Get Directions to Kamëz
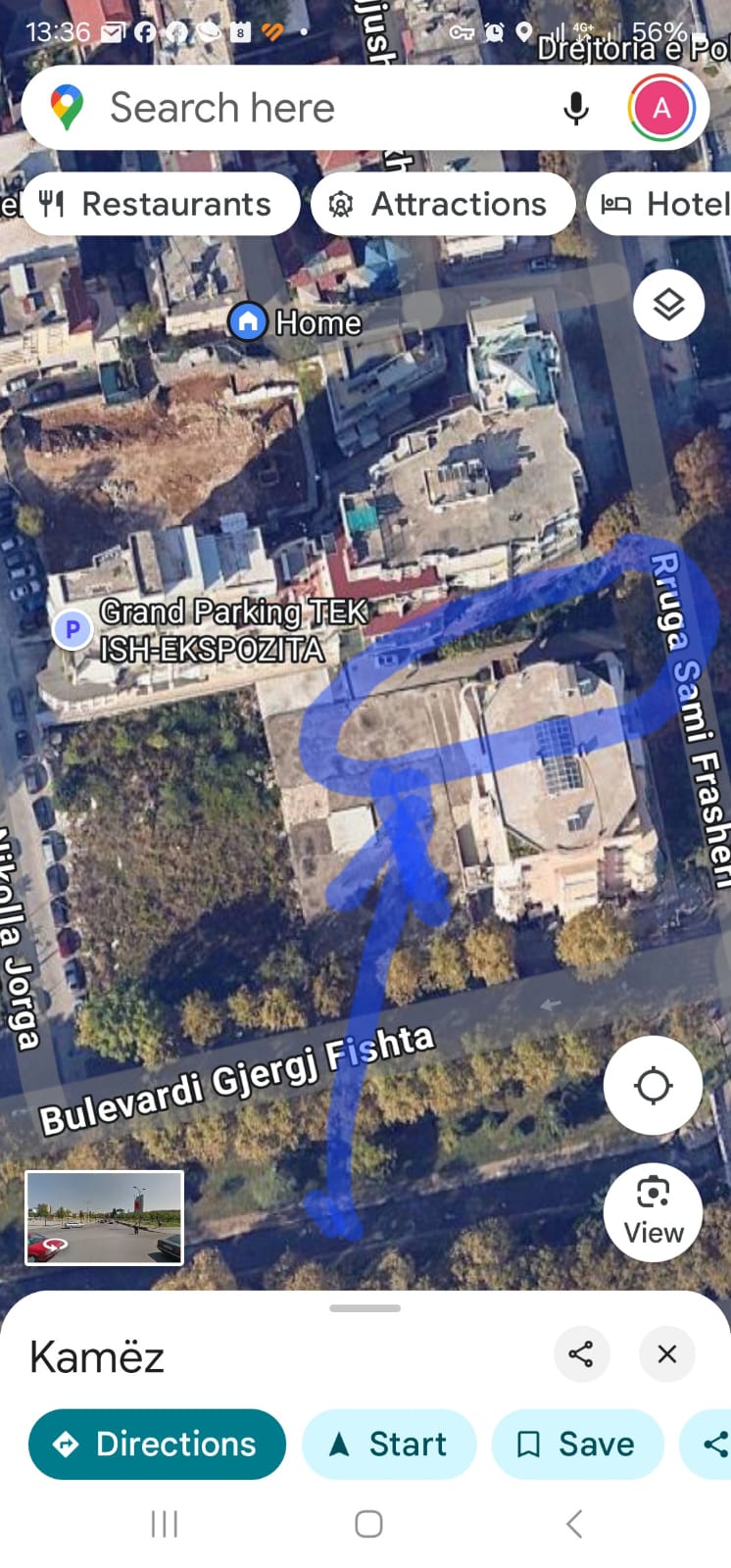 157,1444
